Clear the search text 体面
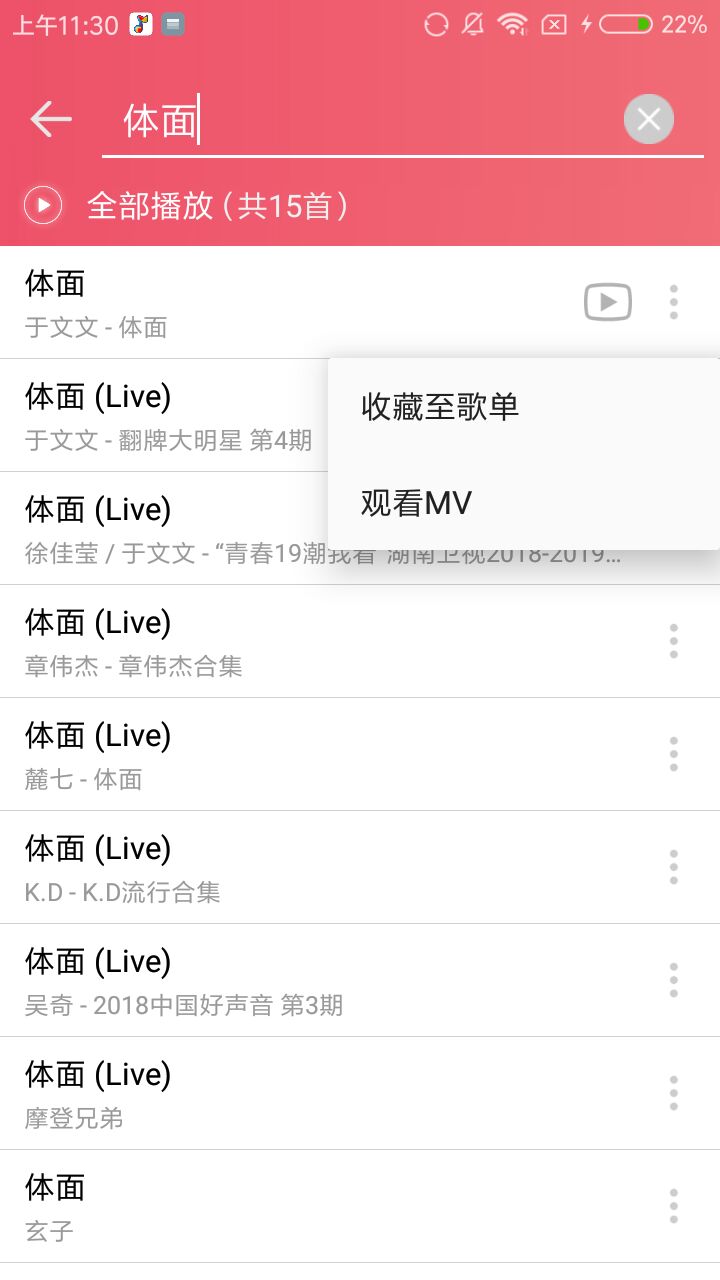 point(649,120)
